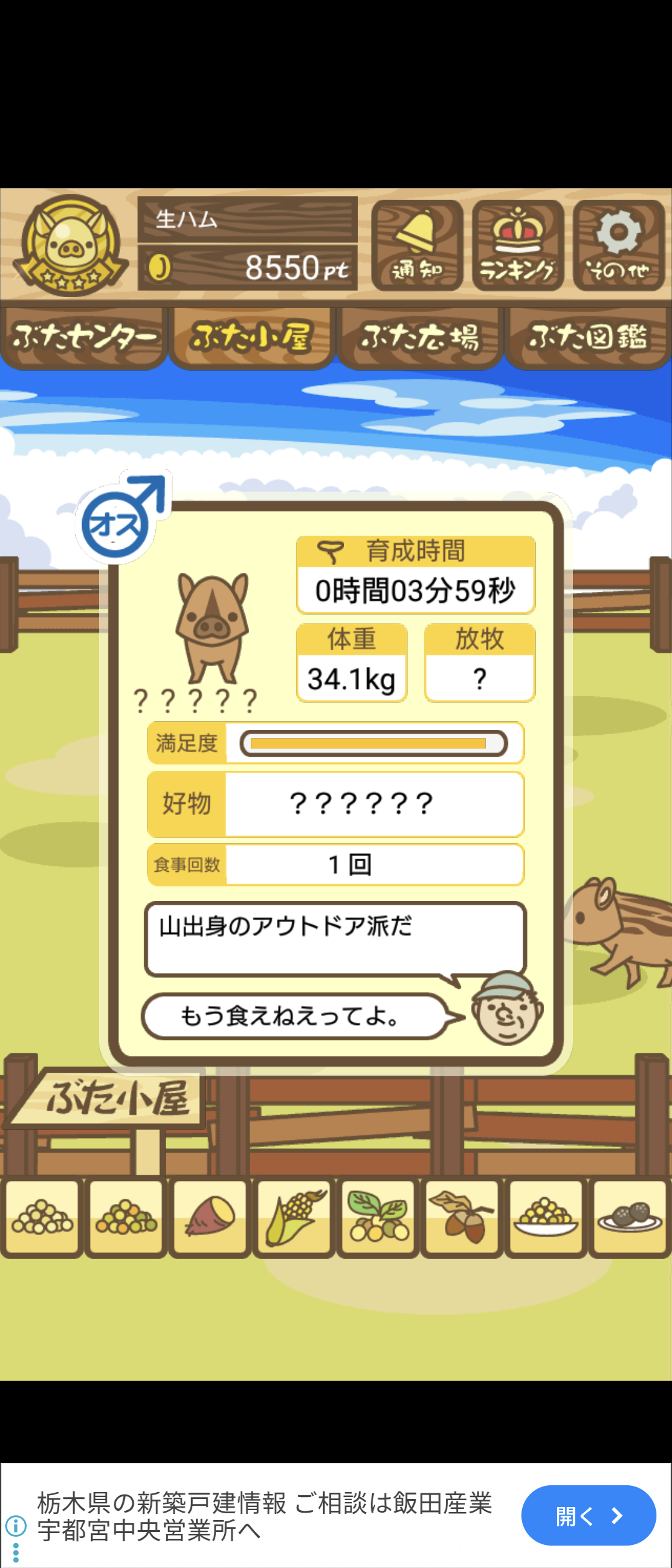Select the dark truffles on a plate
This screenshot has width=672, height=1568.
point(630,1216)
